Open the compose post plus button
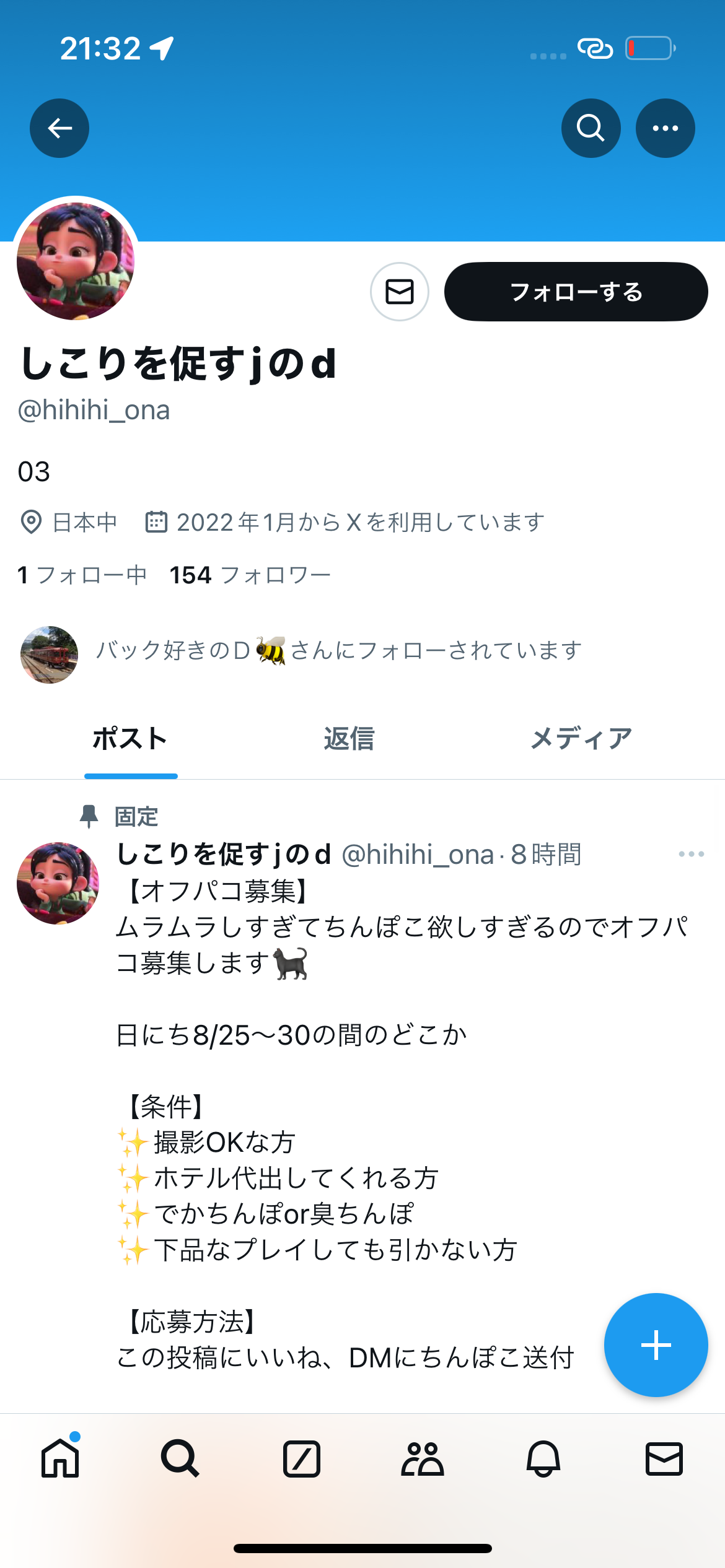The height and width of the screenshot is (1568, 725). coord(656,1345)
